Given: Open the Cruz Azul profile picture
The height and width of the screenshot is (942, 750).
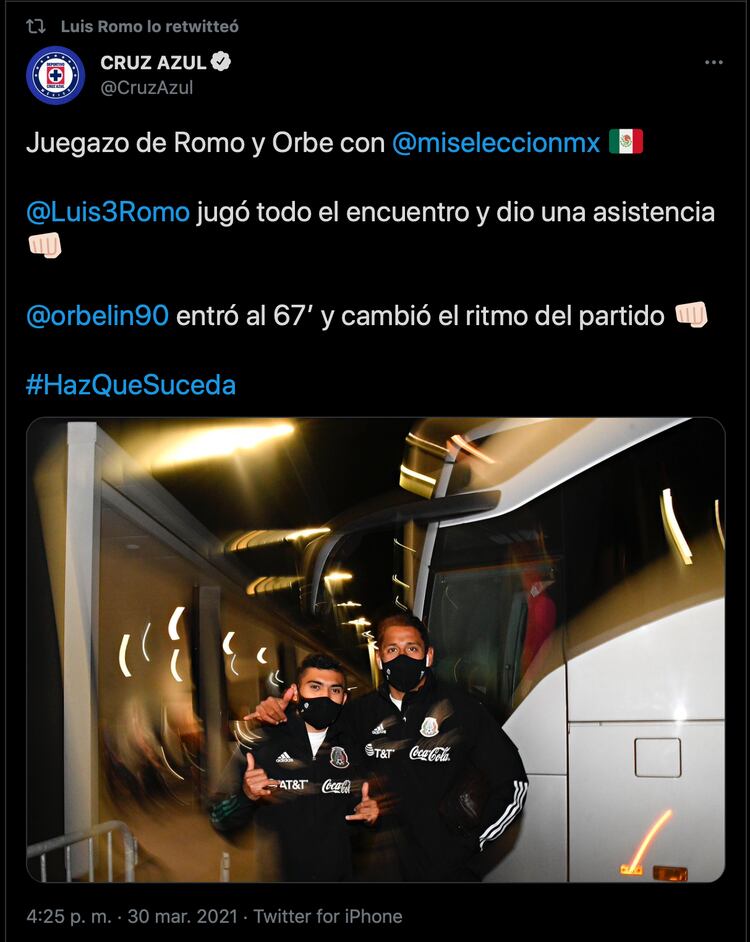Looking at the screenshot, I should click(56, 75).
